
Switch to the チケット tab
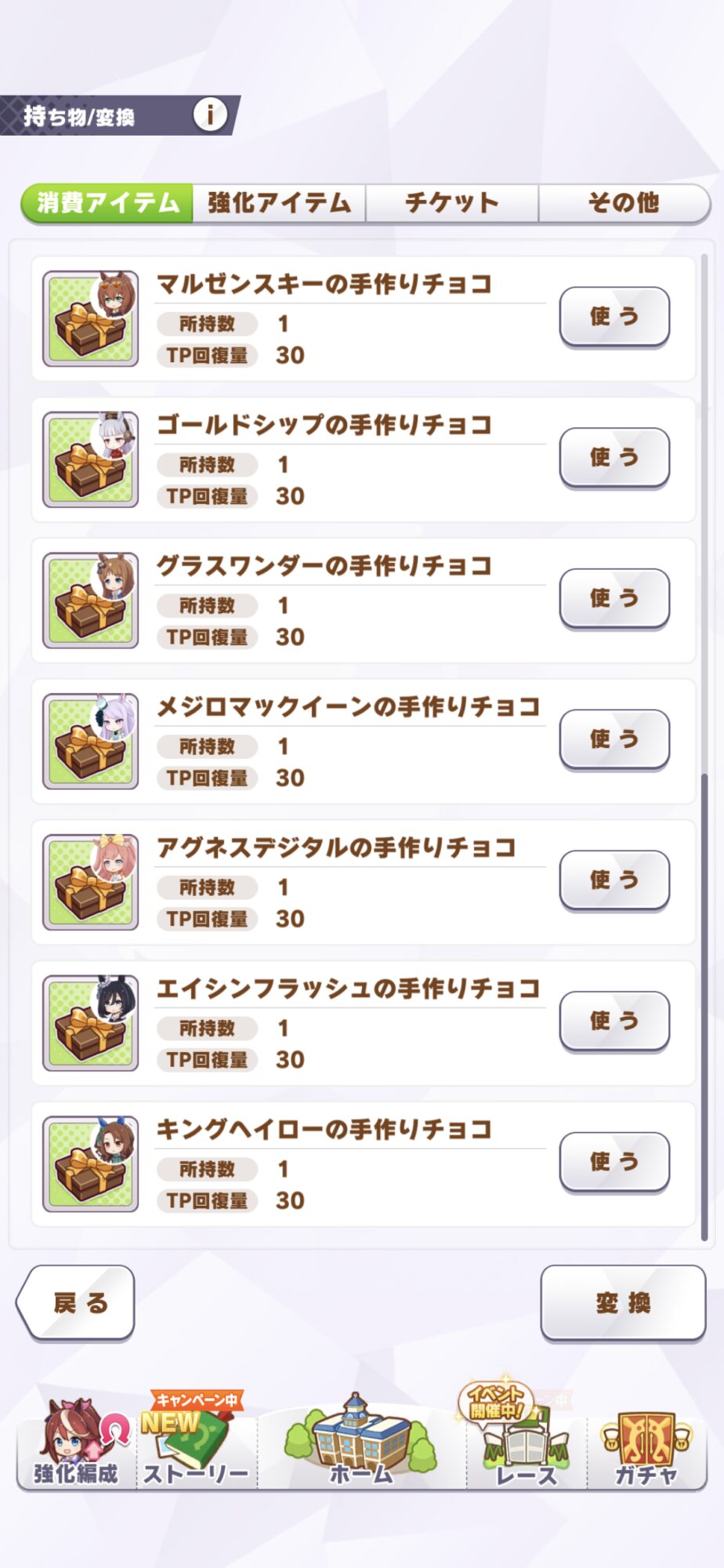[452, 203]
